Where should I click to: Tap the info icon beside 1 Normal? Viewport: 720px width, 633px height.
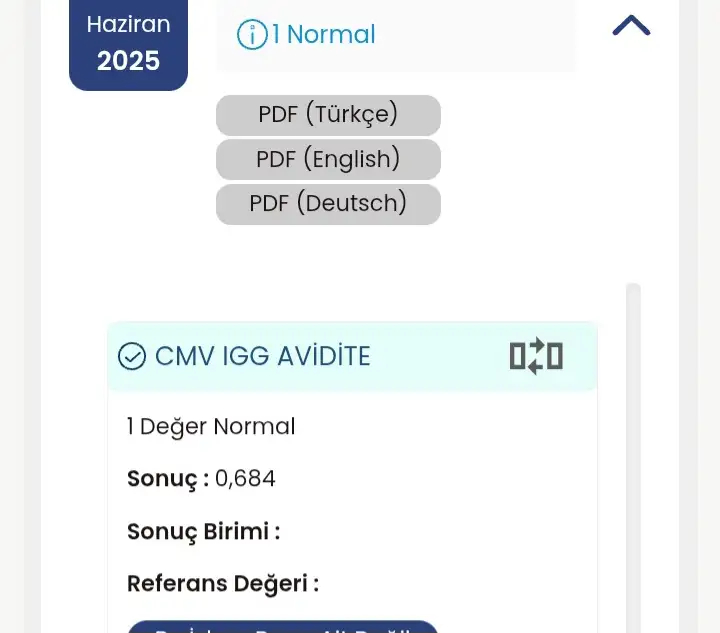[252, 35]
